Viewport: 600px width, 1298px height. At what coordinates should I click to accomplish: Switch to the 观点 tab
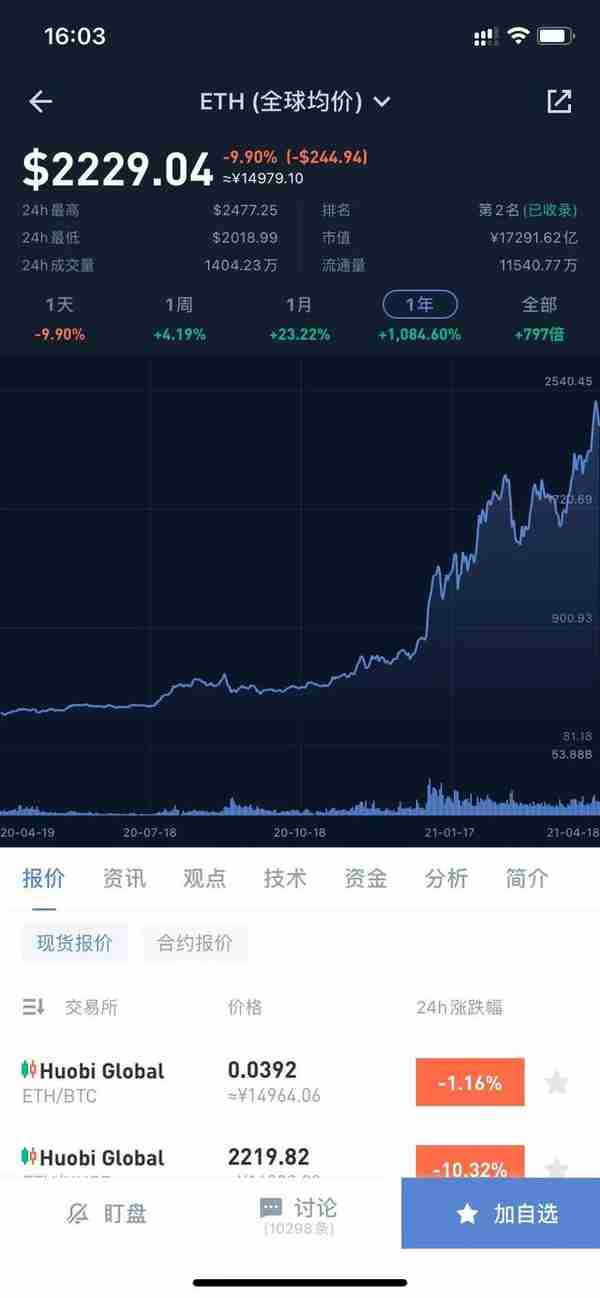pos(204,878)
